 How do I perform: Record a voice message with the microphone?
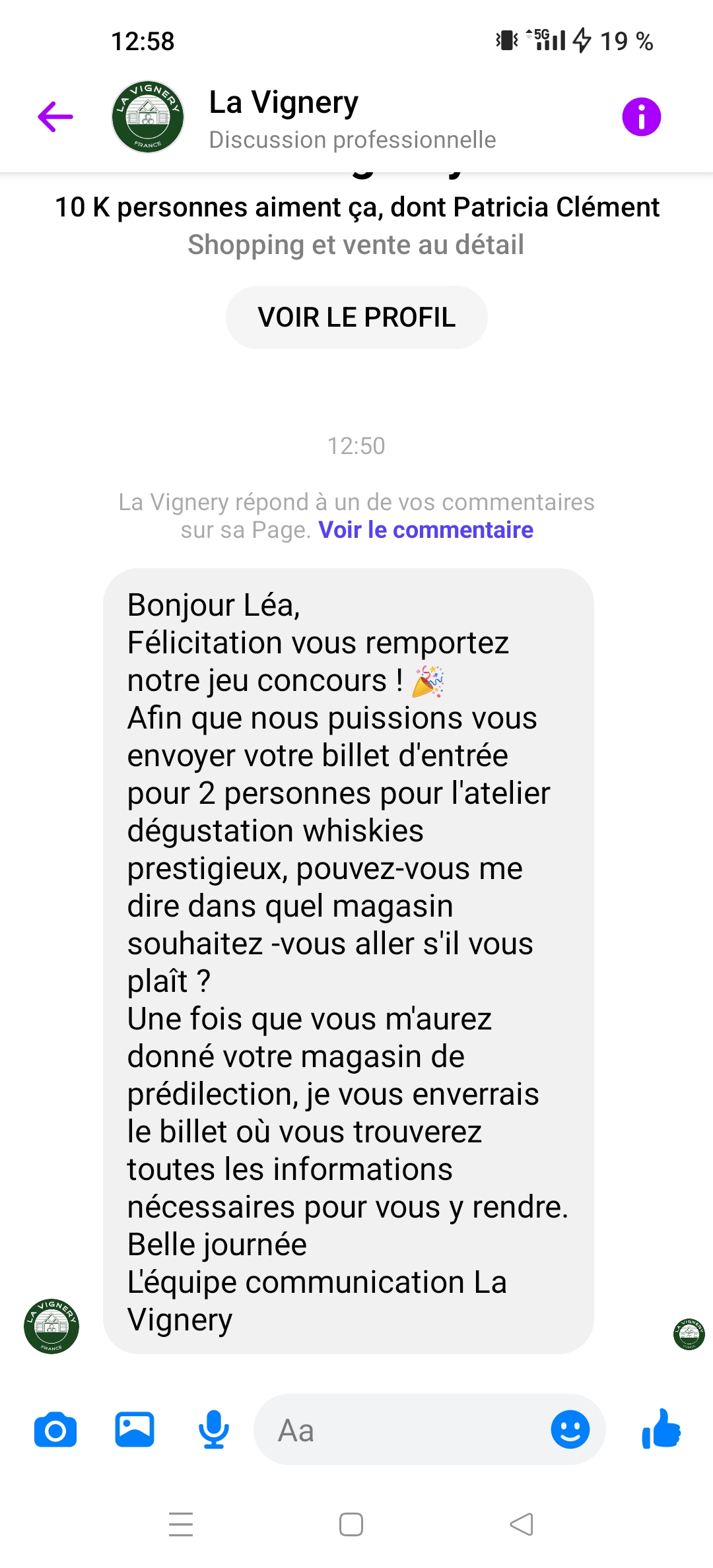coord(214,1429)
